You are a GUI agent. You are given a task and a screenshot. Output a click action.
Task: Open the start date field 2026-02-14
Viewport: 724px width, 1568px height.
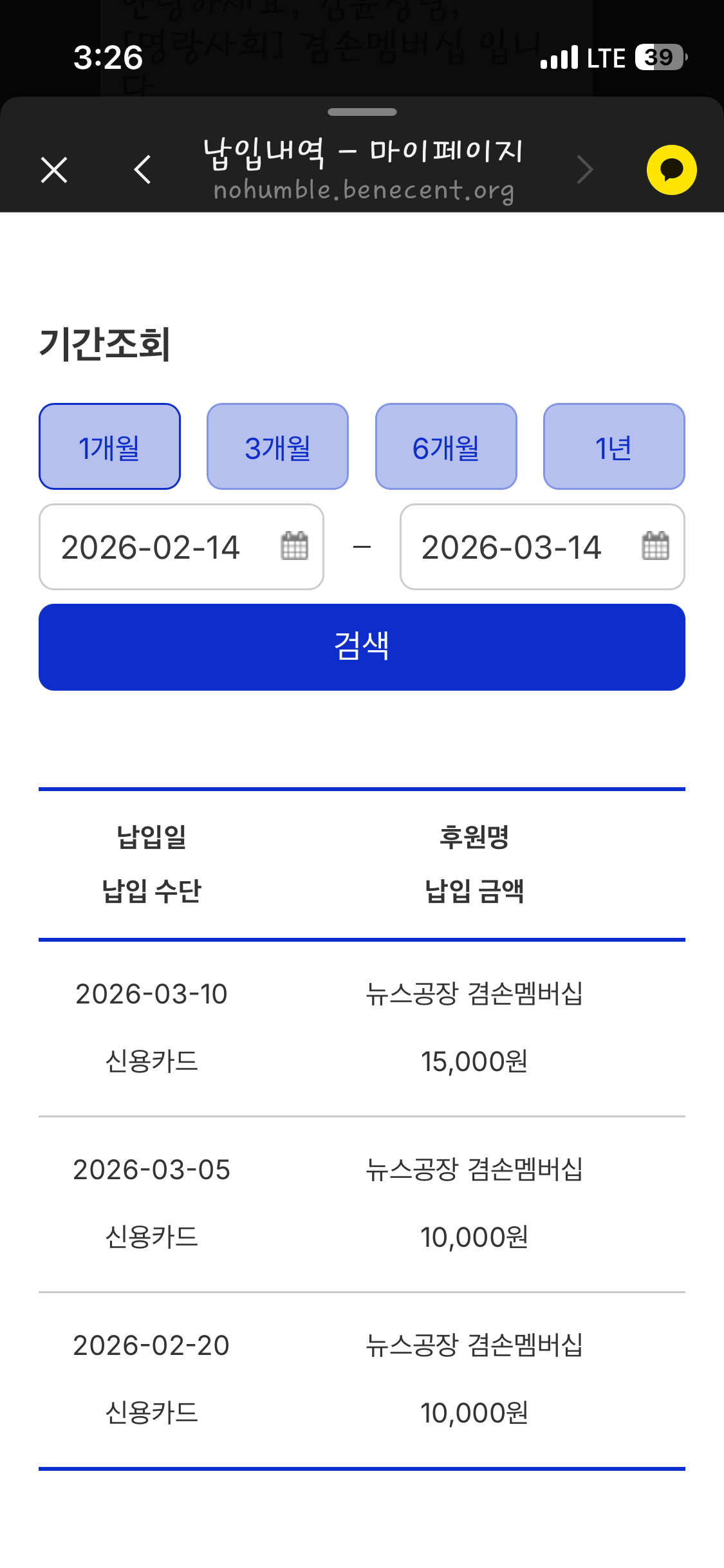tap(181, 547)
